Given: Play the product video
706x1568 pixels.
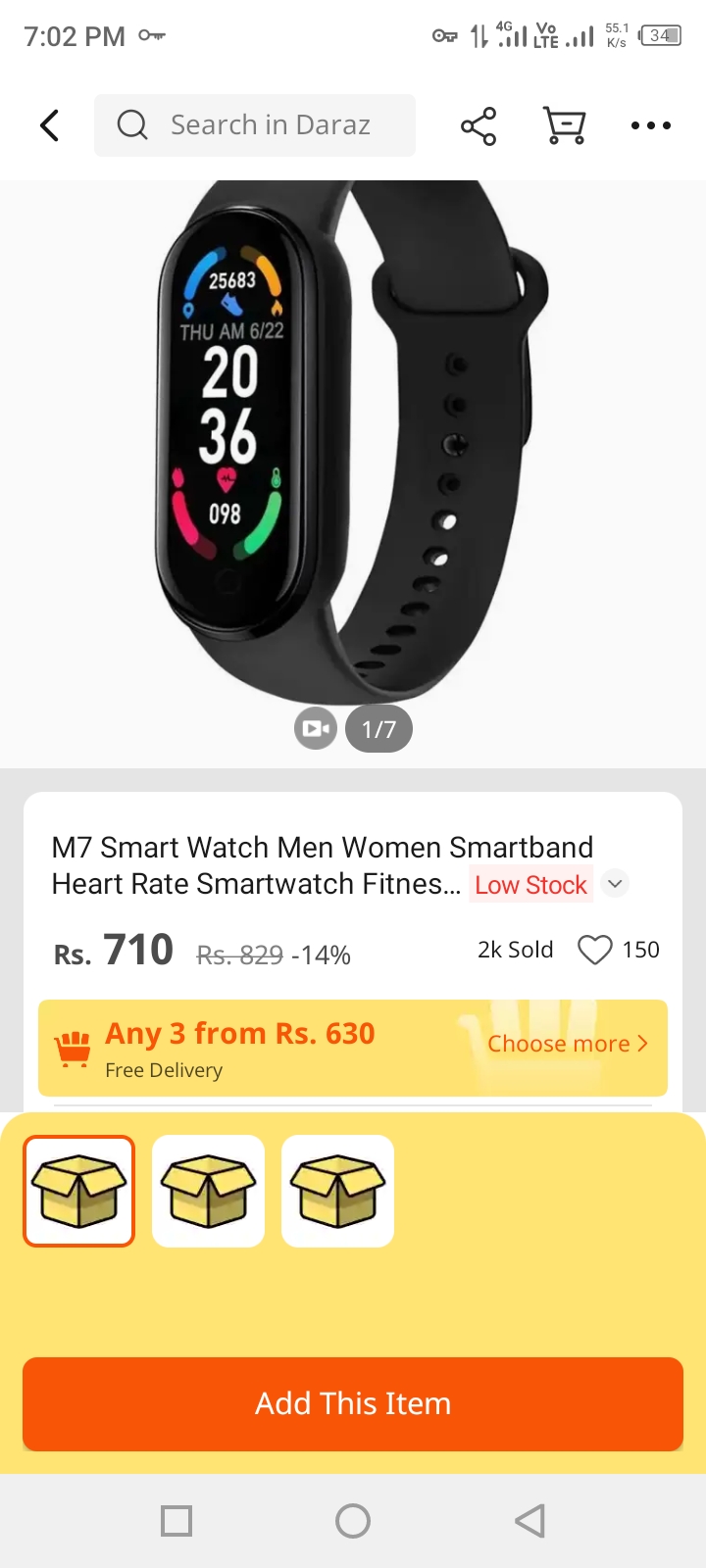Looking at the screenshot, I should 316,729.
